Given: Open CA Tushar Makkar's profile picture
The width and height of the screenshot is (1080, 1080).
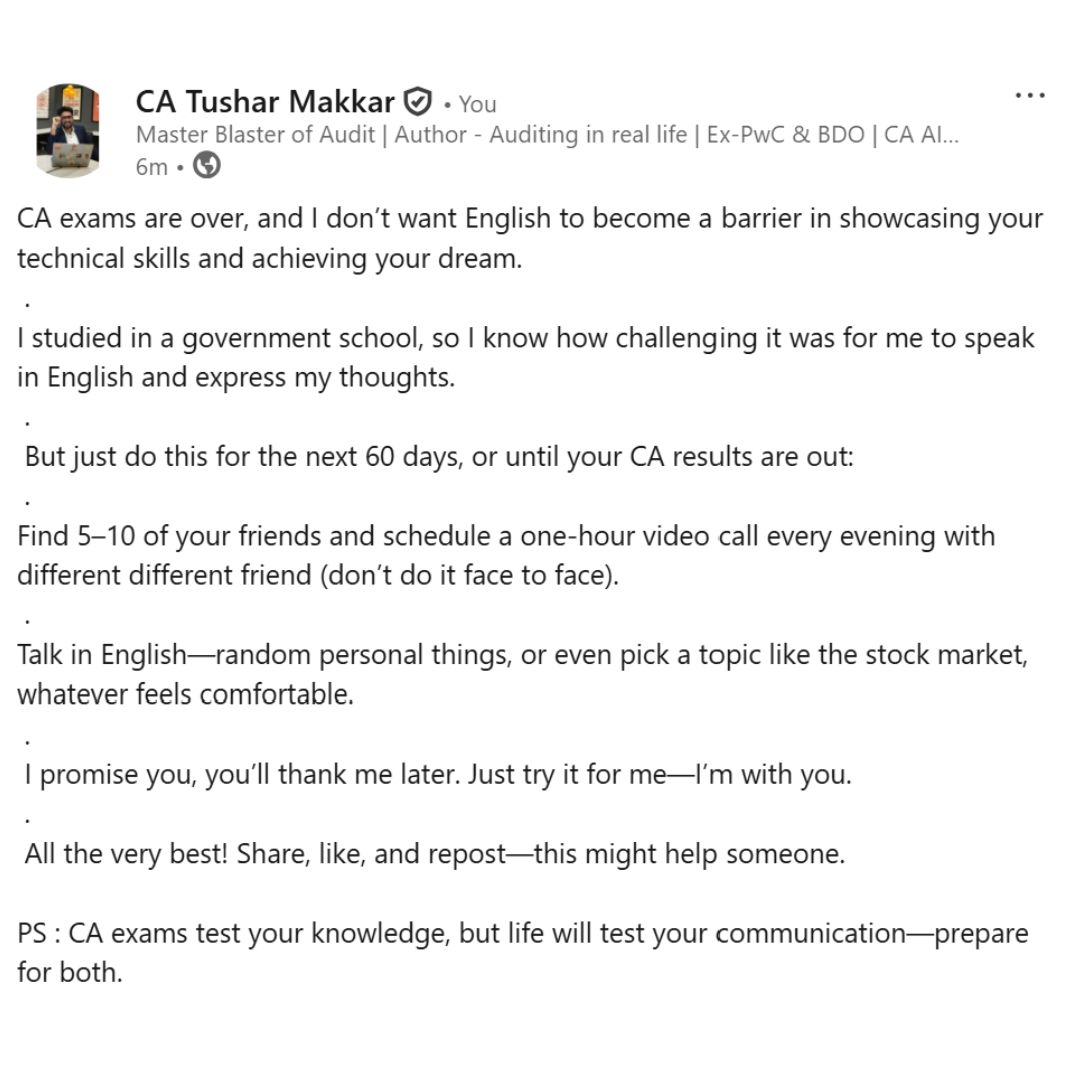Looking at the screenshot, I should pos(67,131).
